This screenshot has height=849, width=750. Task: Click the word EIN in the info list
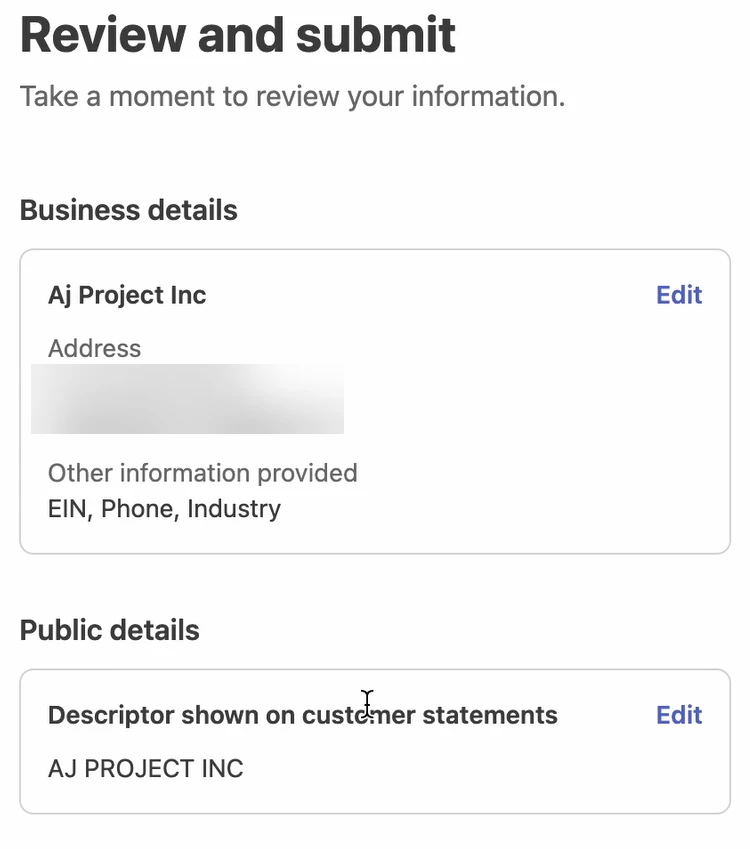[69, 508]
